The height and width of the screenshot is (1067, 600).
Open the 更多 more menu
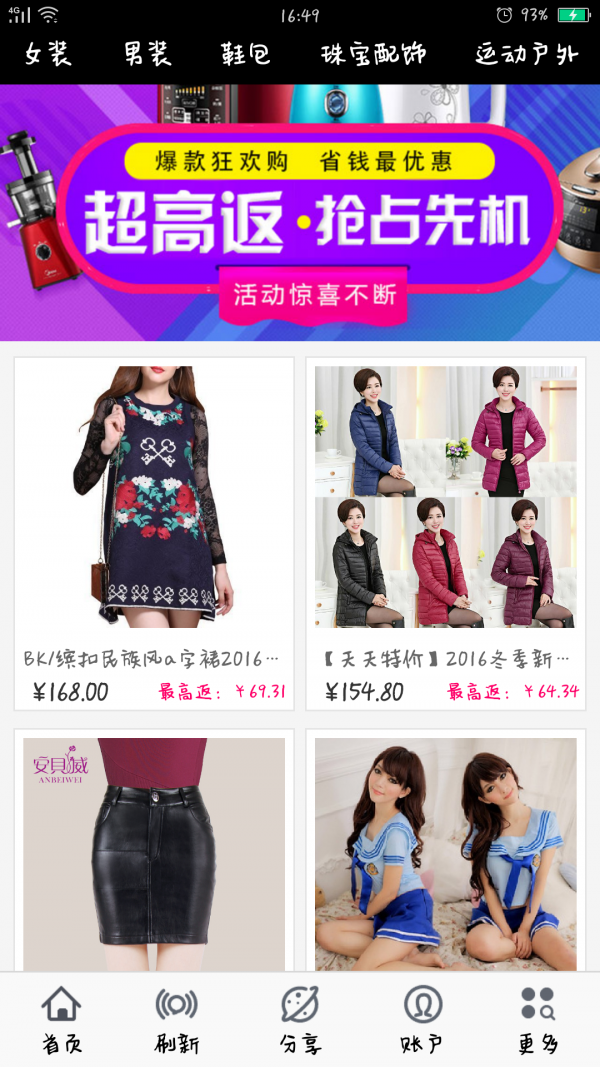pyautogui.click(x=537, y=1019)
